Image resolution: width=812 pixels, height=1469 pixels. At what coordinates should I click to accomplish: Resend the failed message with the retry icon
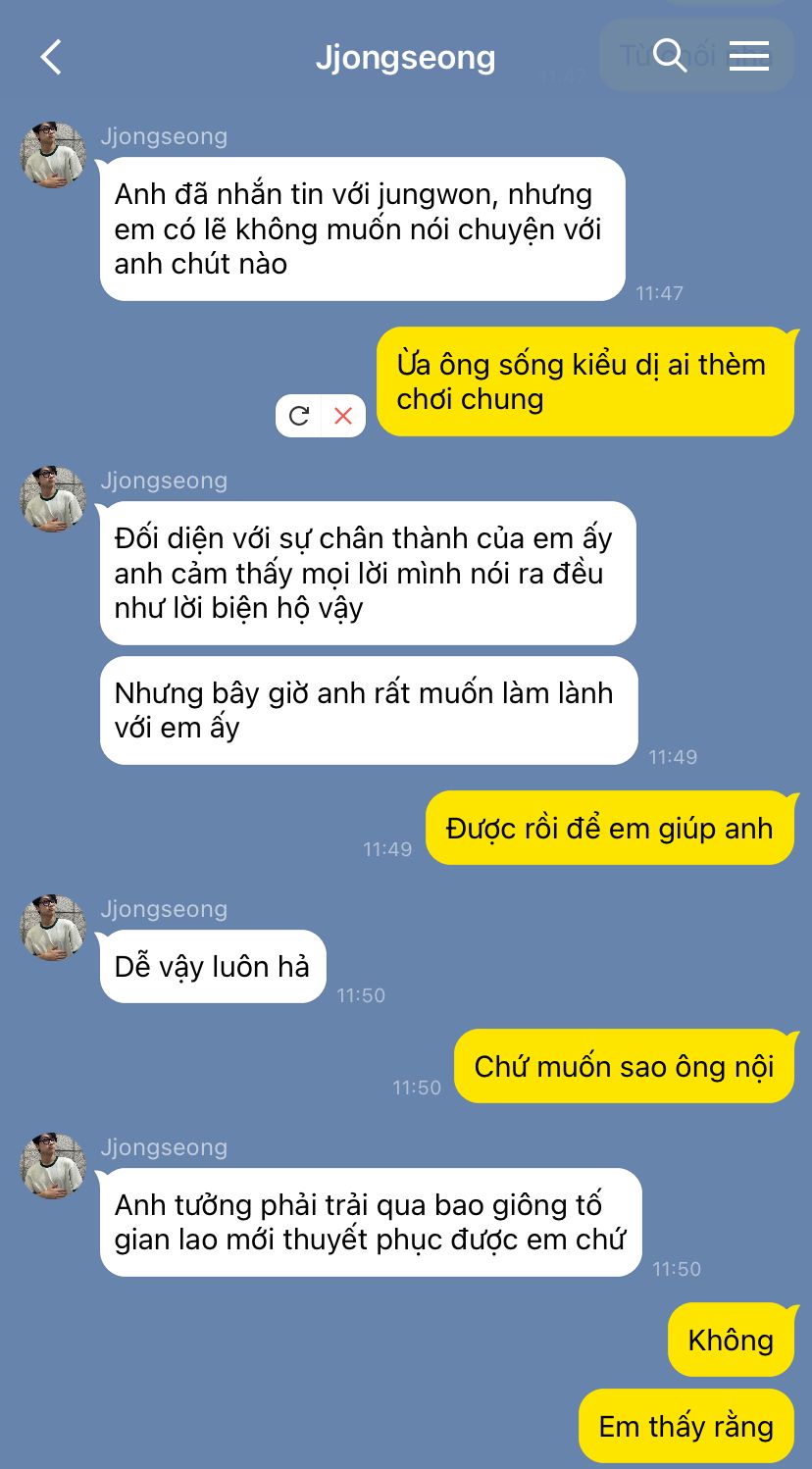(299, 416)
